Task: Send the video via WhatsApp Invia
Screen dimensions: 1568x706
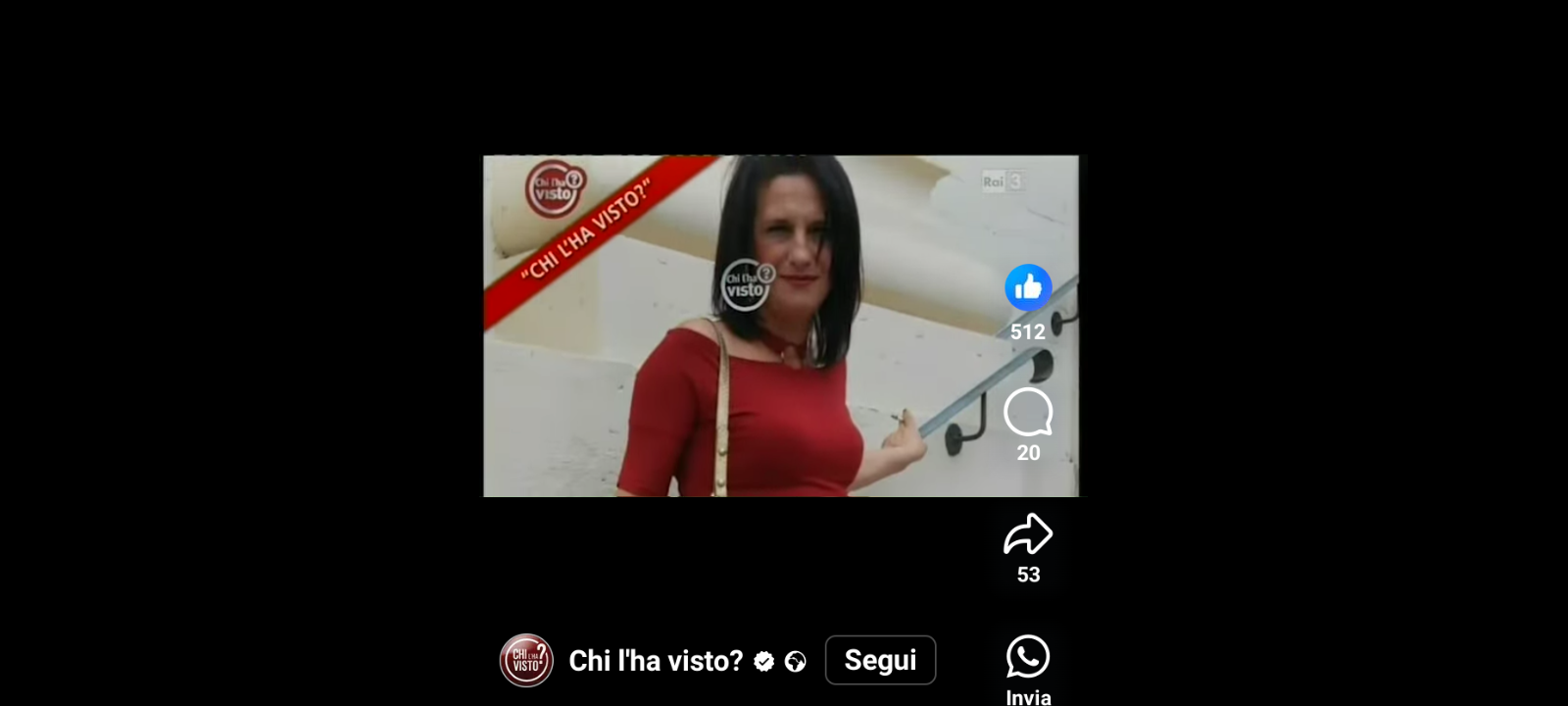Action: click(1028, 658)
